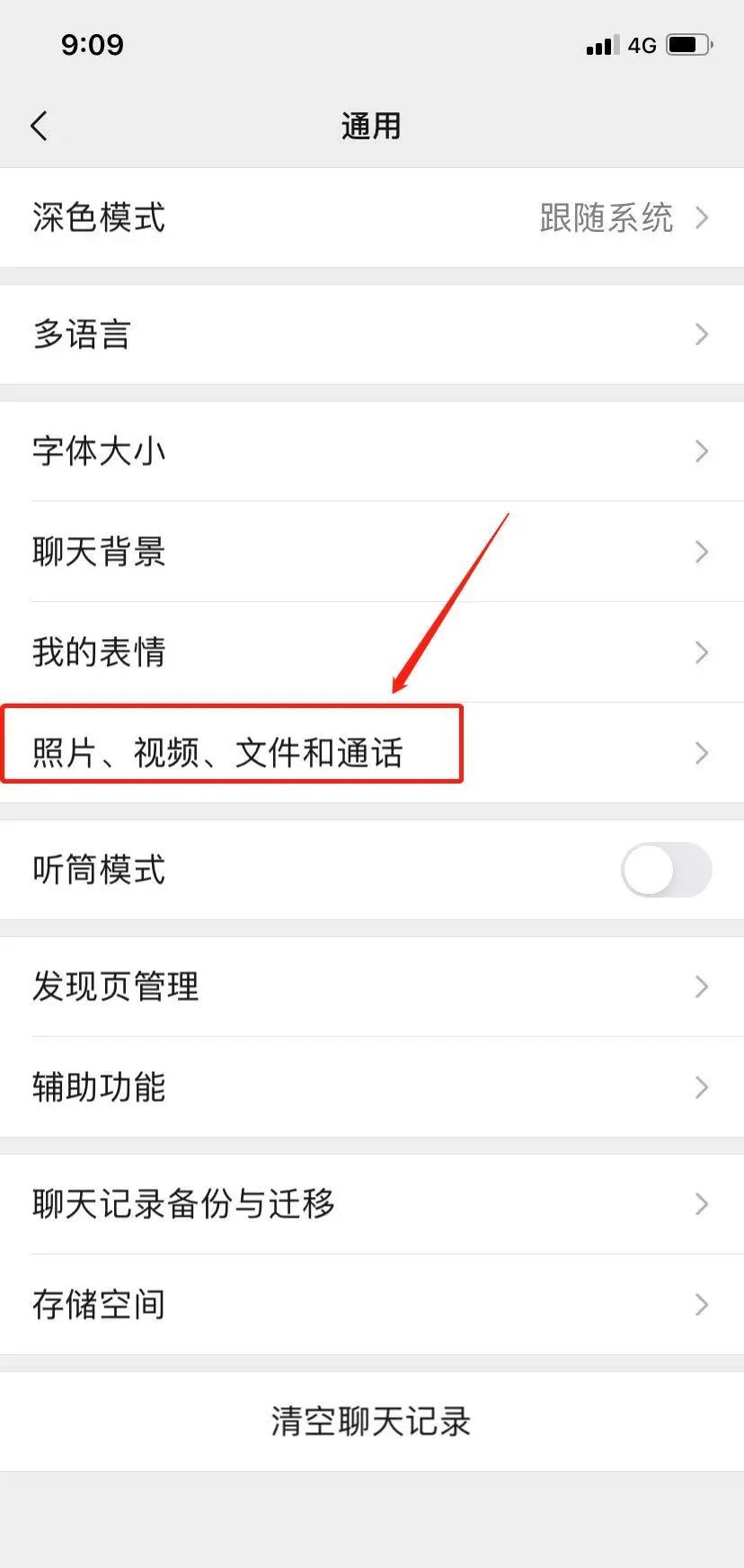Open 辅助功能 settings

(x=372, y=1087)
